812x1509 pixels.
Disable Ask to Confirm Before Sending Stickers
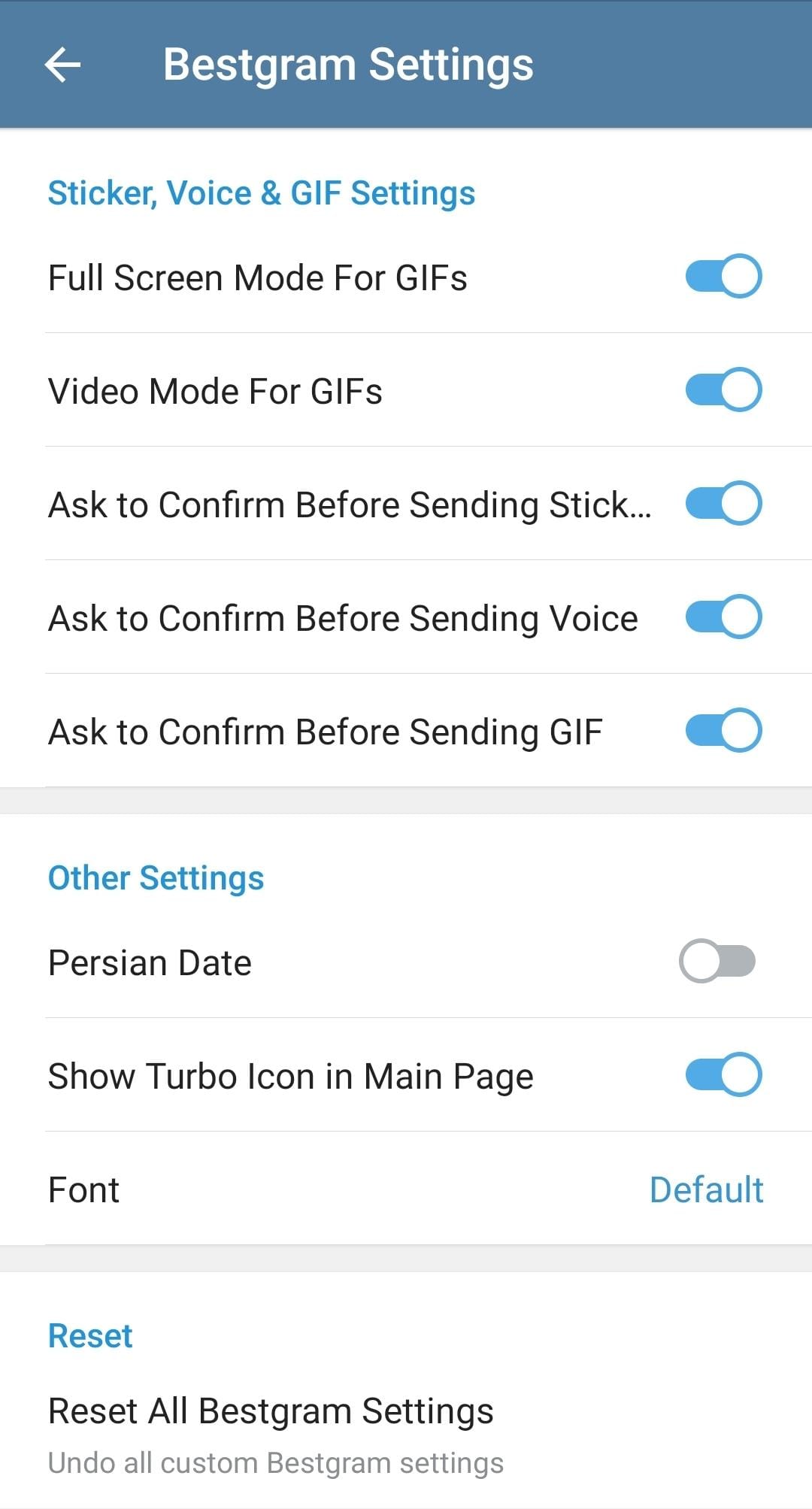723,504
